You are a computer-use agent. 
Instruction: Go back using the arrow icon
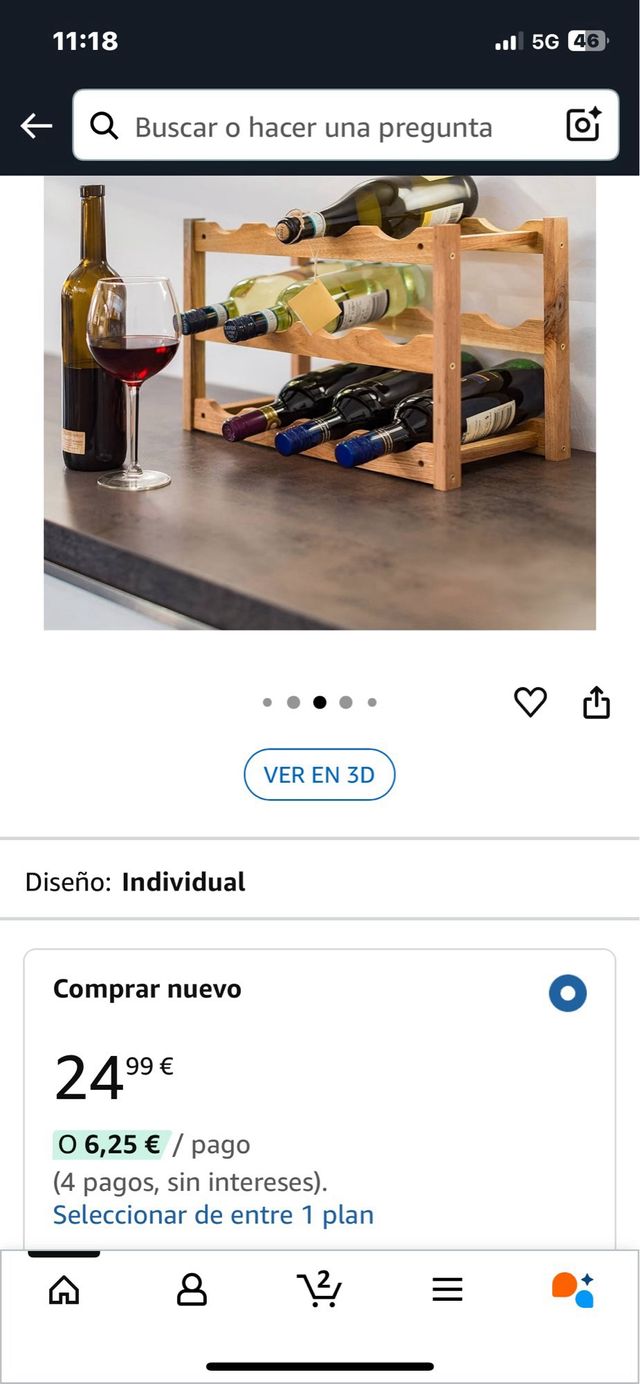coord(36,126)
